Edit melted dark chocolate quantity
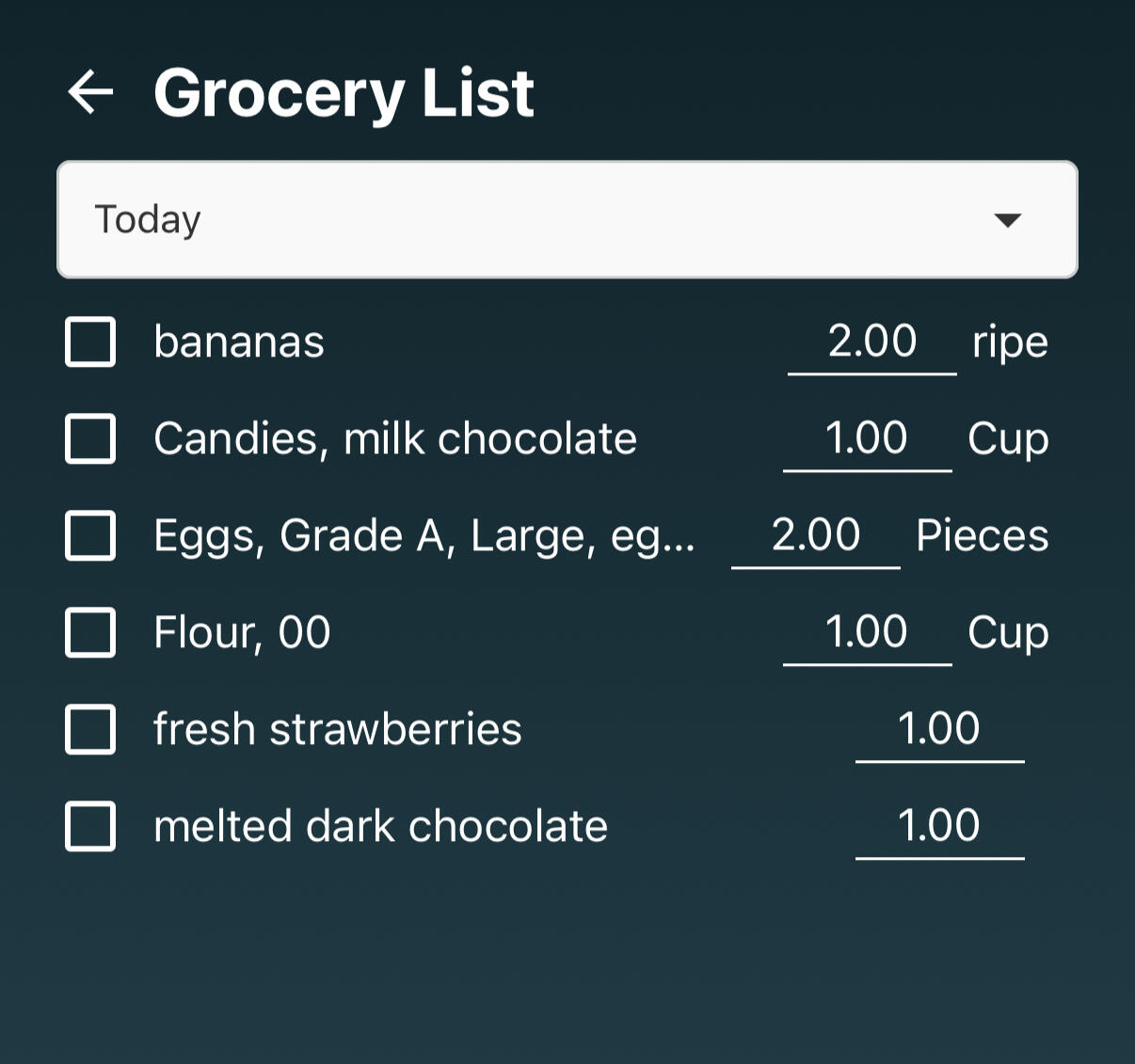 pyautogui.click(x=939, y=827)
